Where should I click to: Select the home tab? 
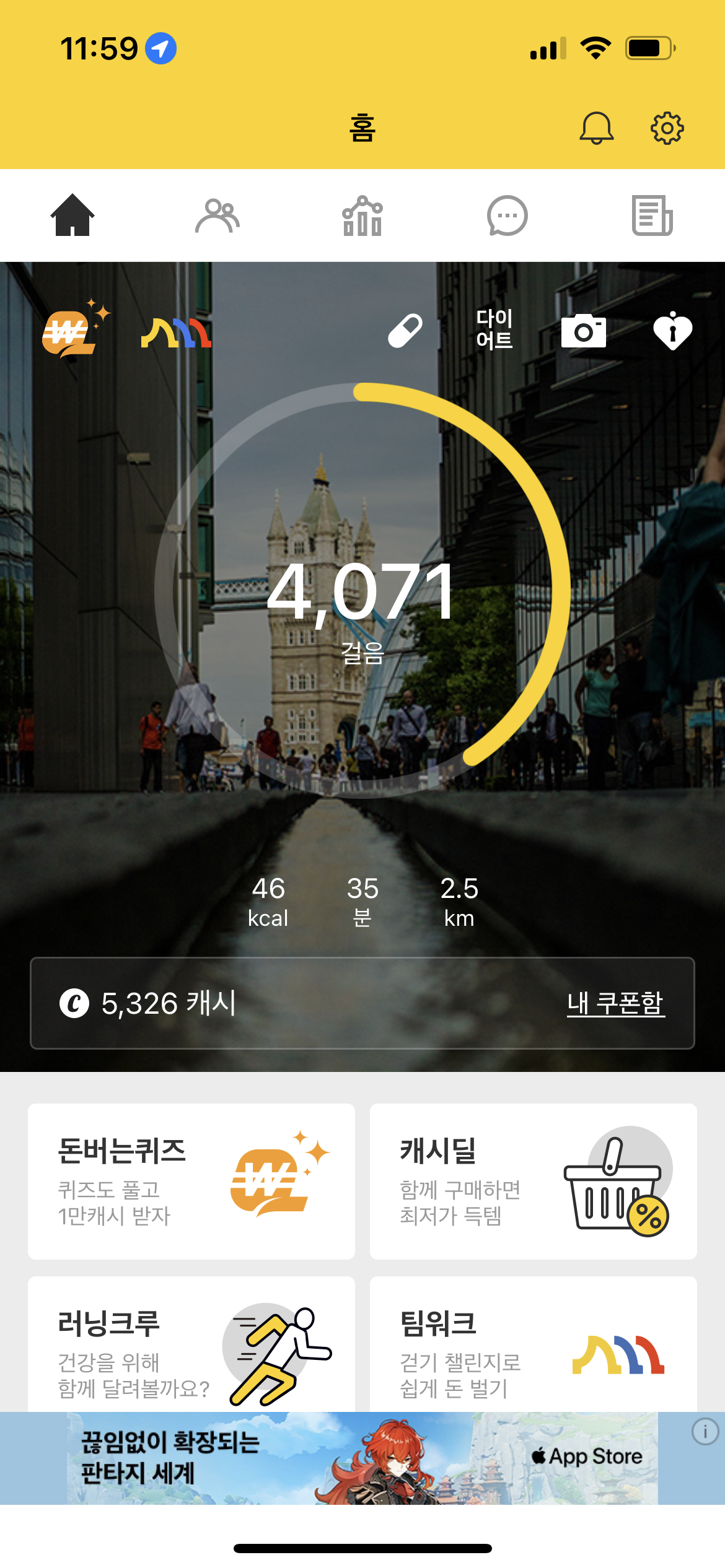[72, 216]
